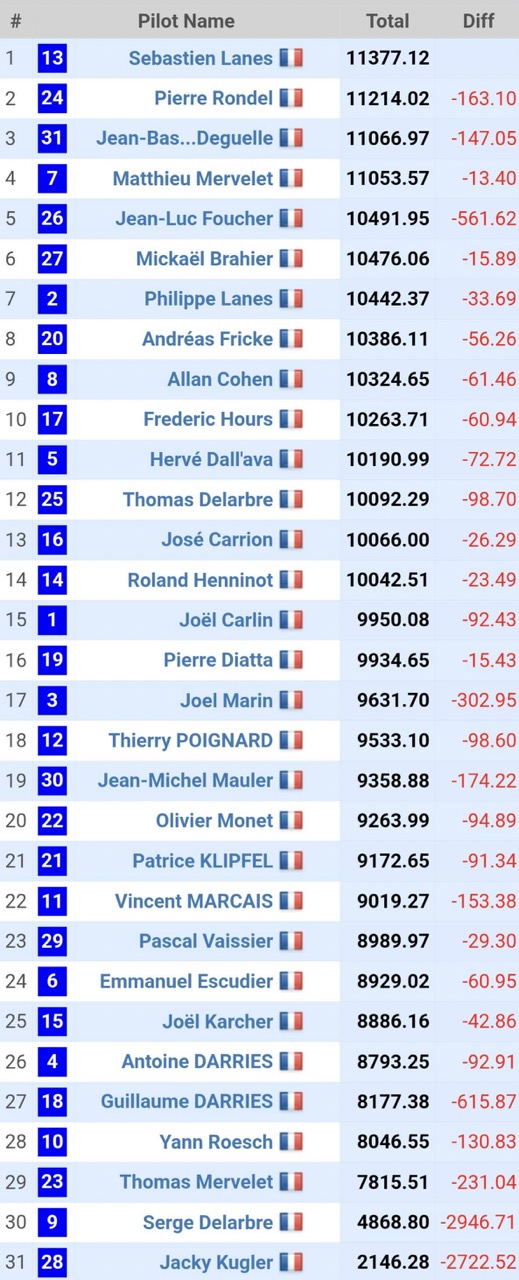The height and width of the screenshot is (1280, 519).
Task: Select pilot Emmanuel Escudier
Action: tap(186, 981)
